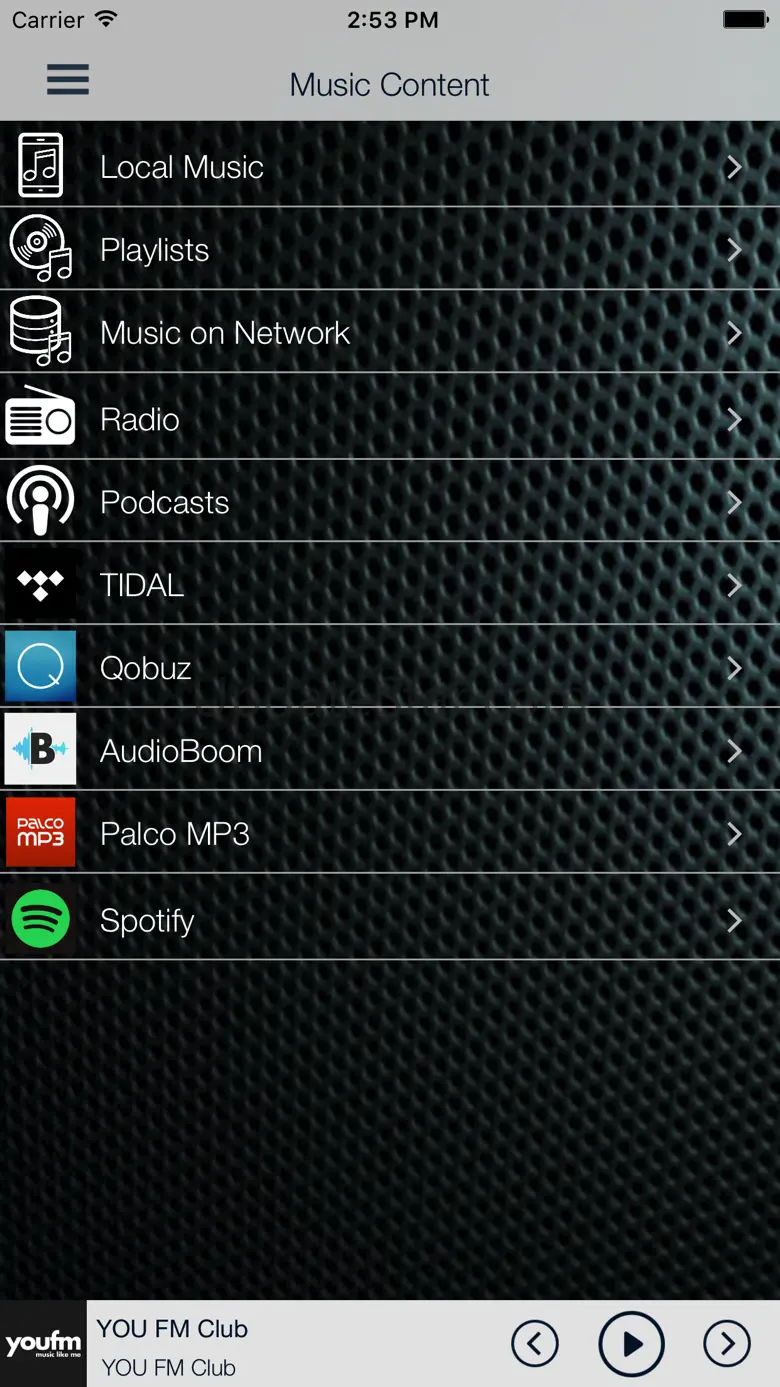Viewport: 780px width, 1387px height.
Task: Open the hamburger drawer menu
Action: point(68,80)
